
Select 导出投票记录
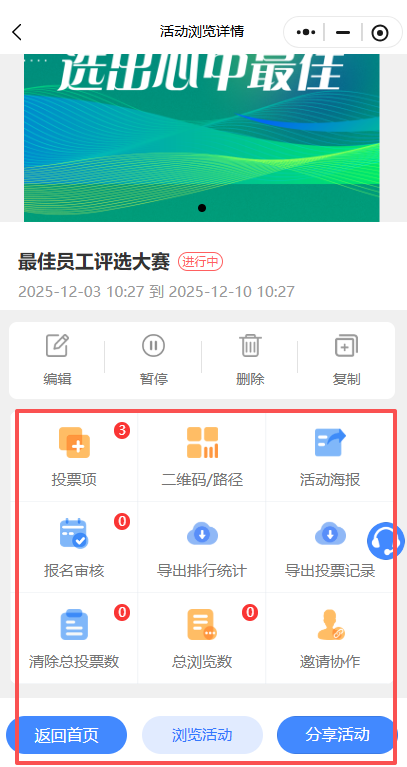(330, 547)
